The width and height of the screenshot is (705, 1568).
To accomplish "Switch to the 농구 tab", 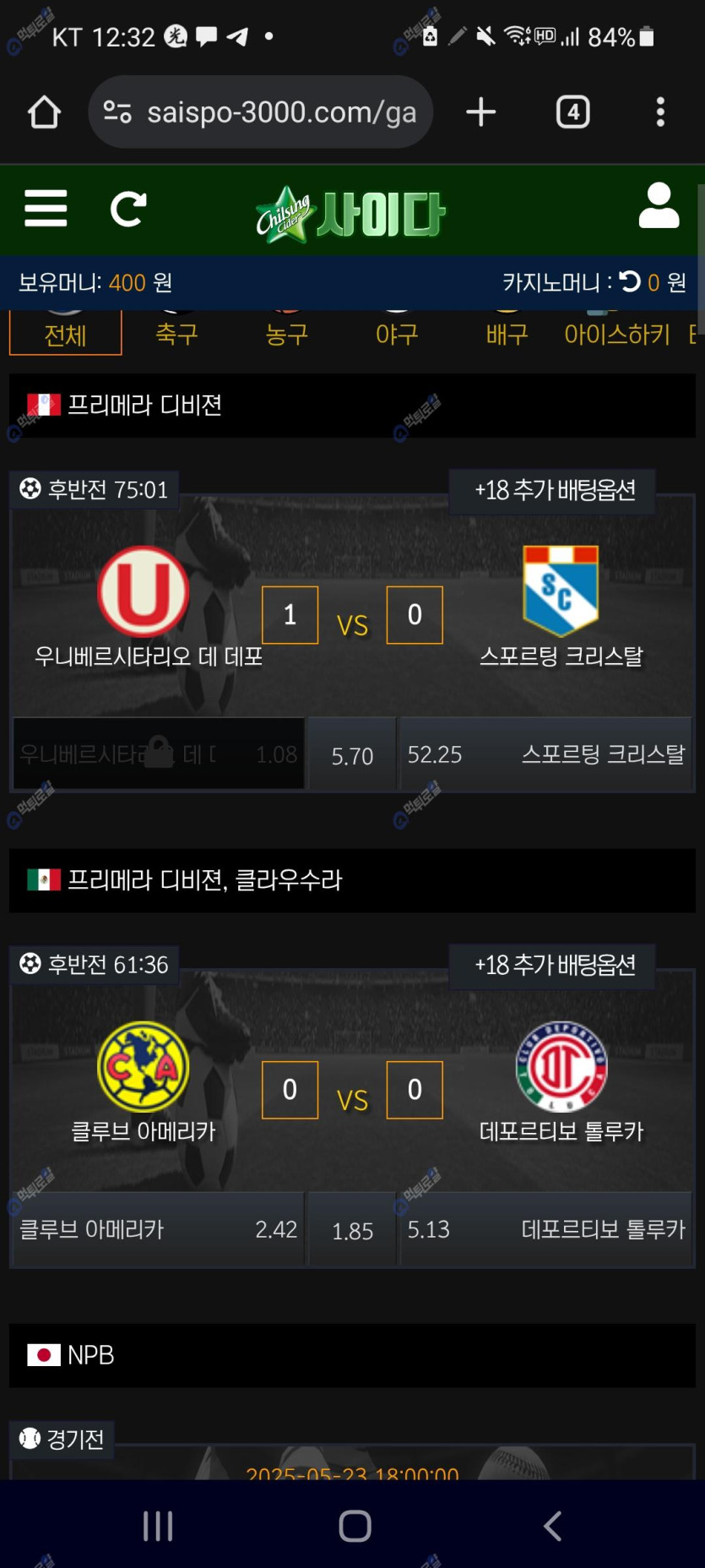I will pyautogui.click(x=287, y=335).
